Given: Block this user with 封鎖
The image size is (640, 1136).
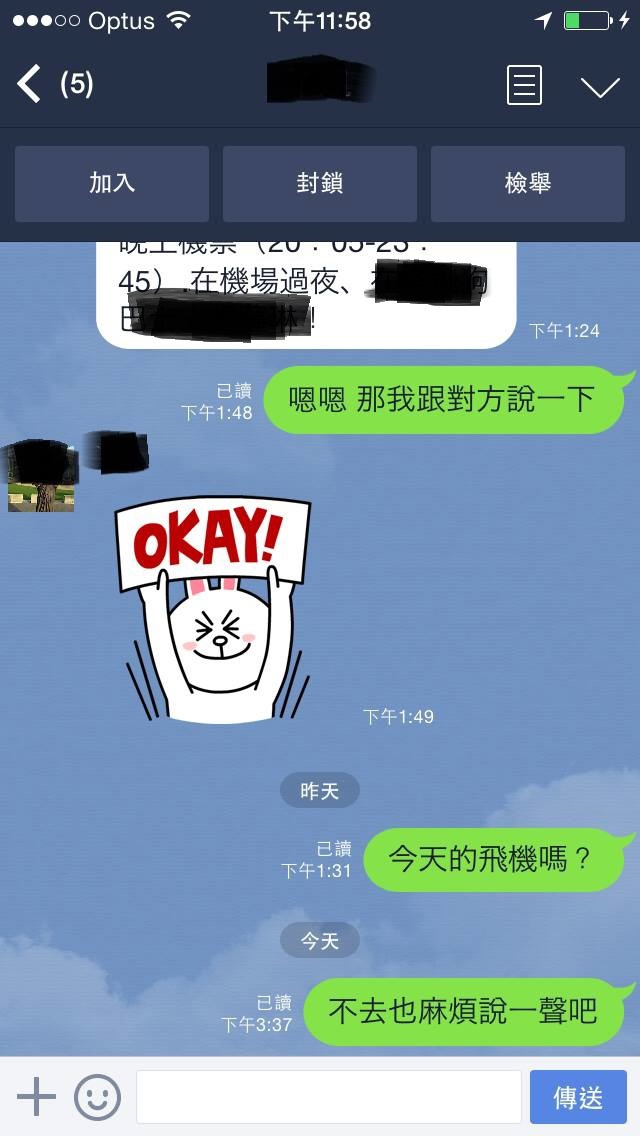Looking at the screenshot, I should 320,183.
